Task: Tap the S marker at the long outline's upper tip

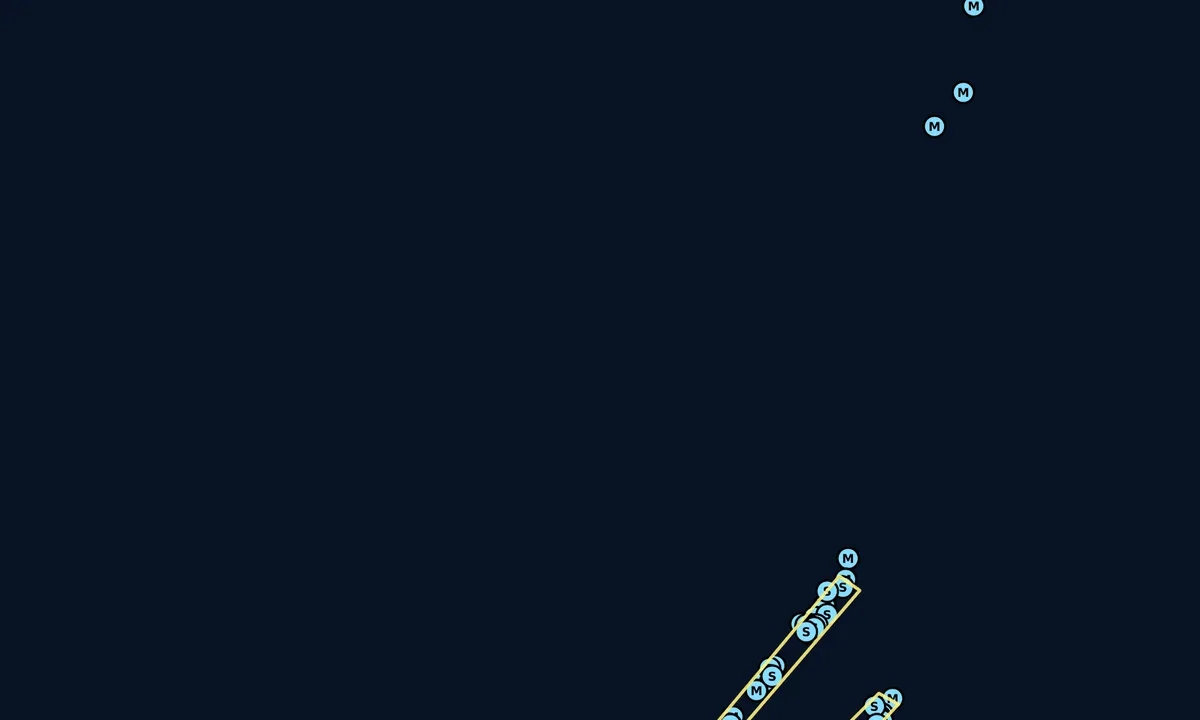Action: click(x=843, y=588)
